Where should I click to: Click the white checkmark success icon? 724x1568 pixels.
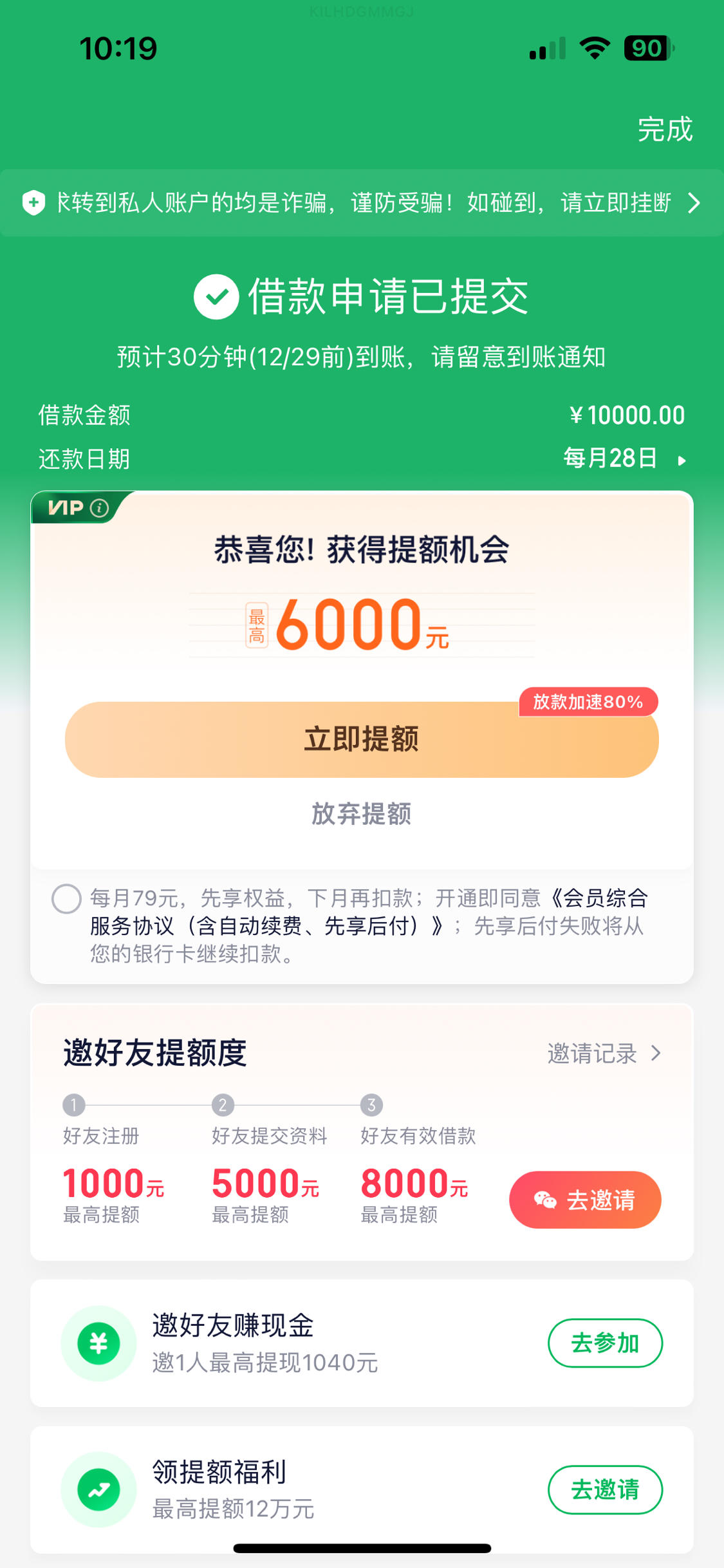point(218,296)
